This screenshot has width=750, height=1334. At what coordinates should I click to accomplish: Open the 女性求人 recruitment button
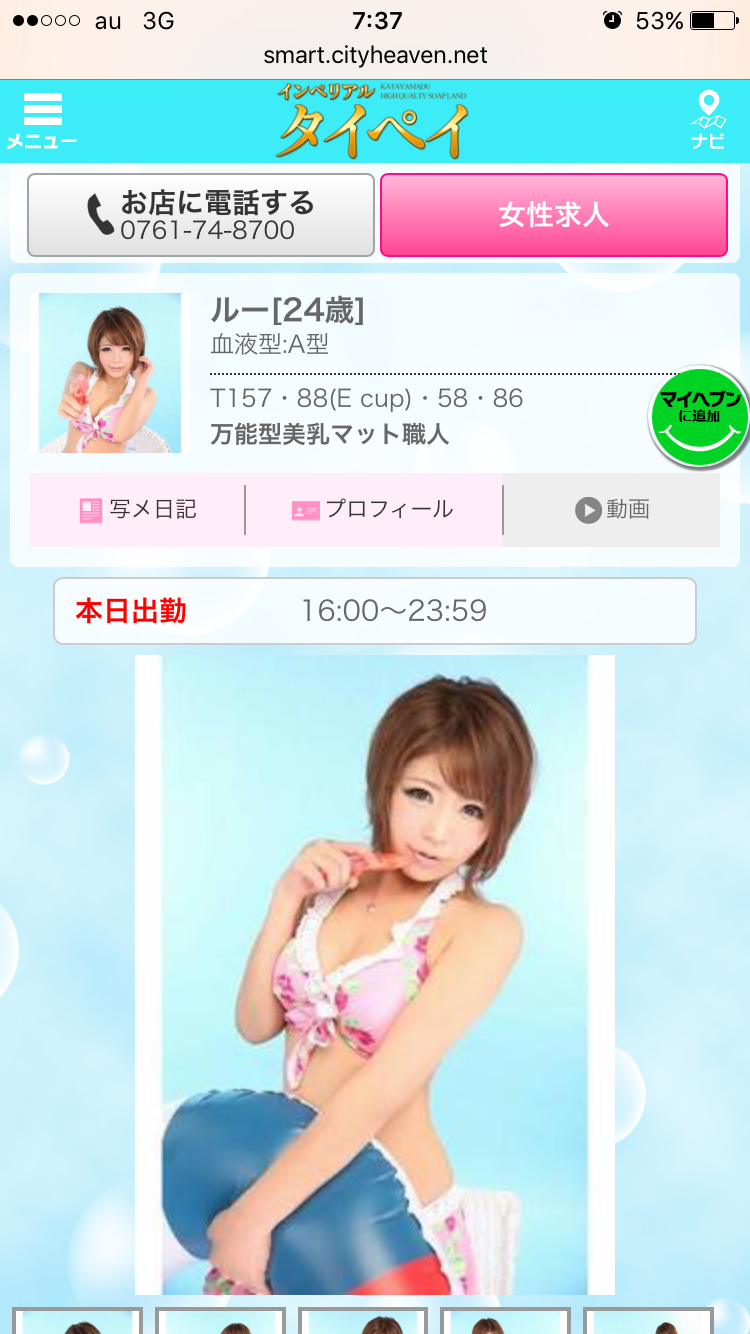point(553,215)
